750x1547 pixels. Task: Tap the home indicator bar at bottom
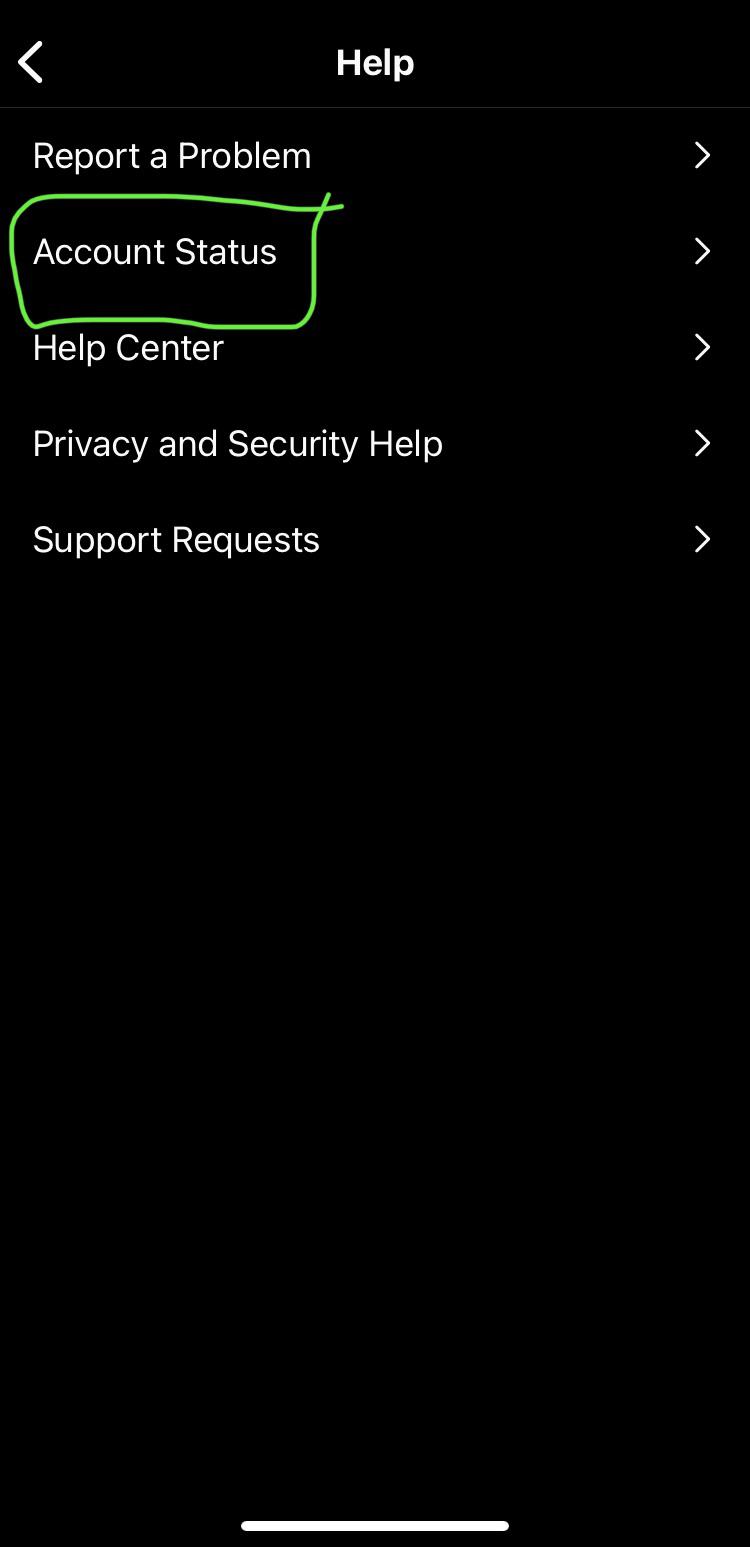375,1525
